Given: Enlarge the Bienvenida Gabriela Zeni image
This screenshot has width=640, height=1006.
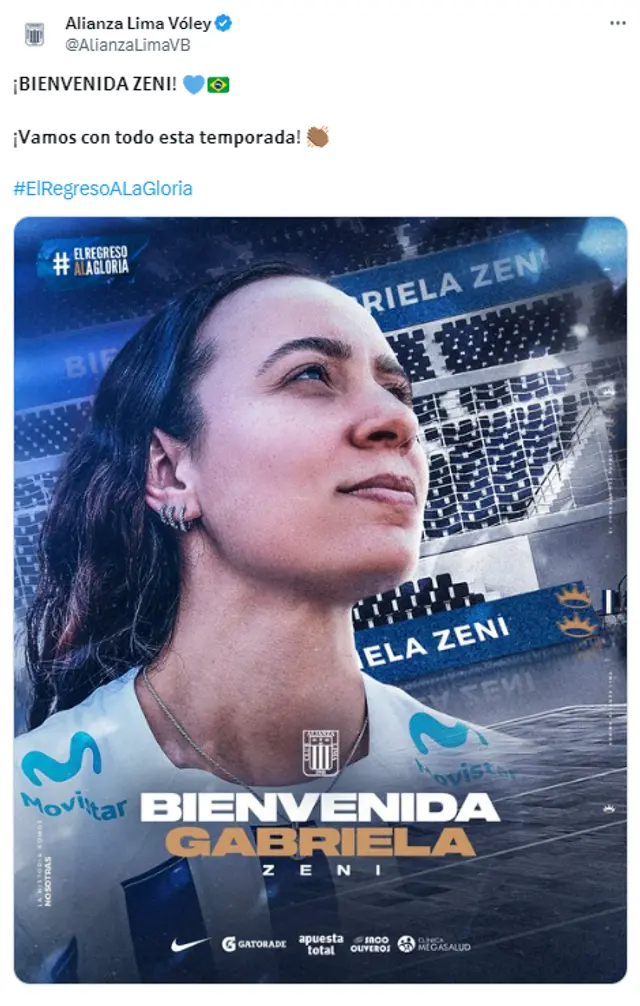Looking at the screenshot, I should coord(320,600).
